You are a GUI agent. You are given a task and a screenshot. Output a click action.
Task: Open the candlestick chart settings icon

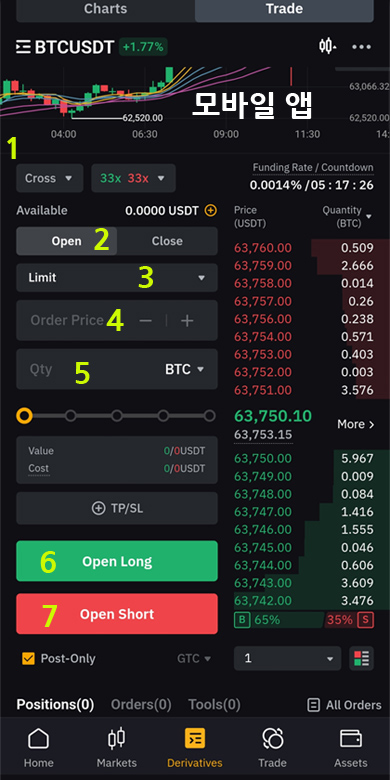[x=327, y=47]
